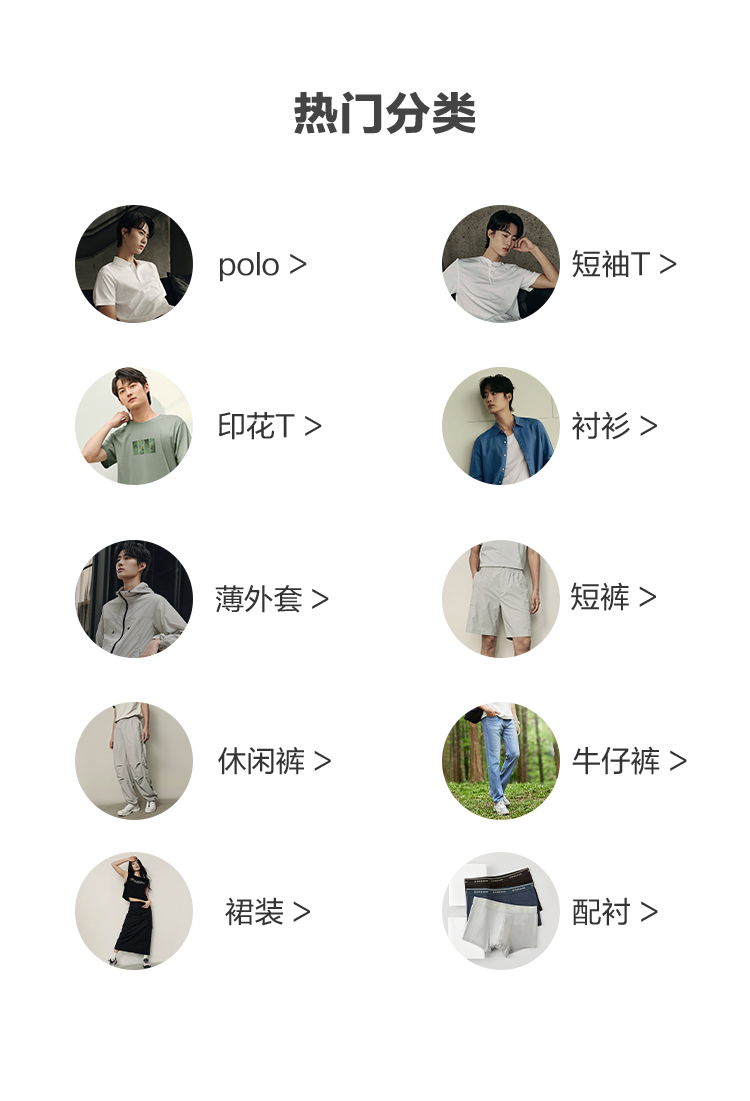Open the 短裤 category
This screenshot has width=750, height=1101.
point(613,597)
